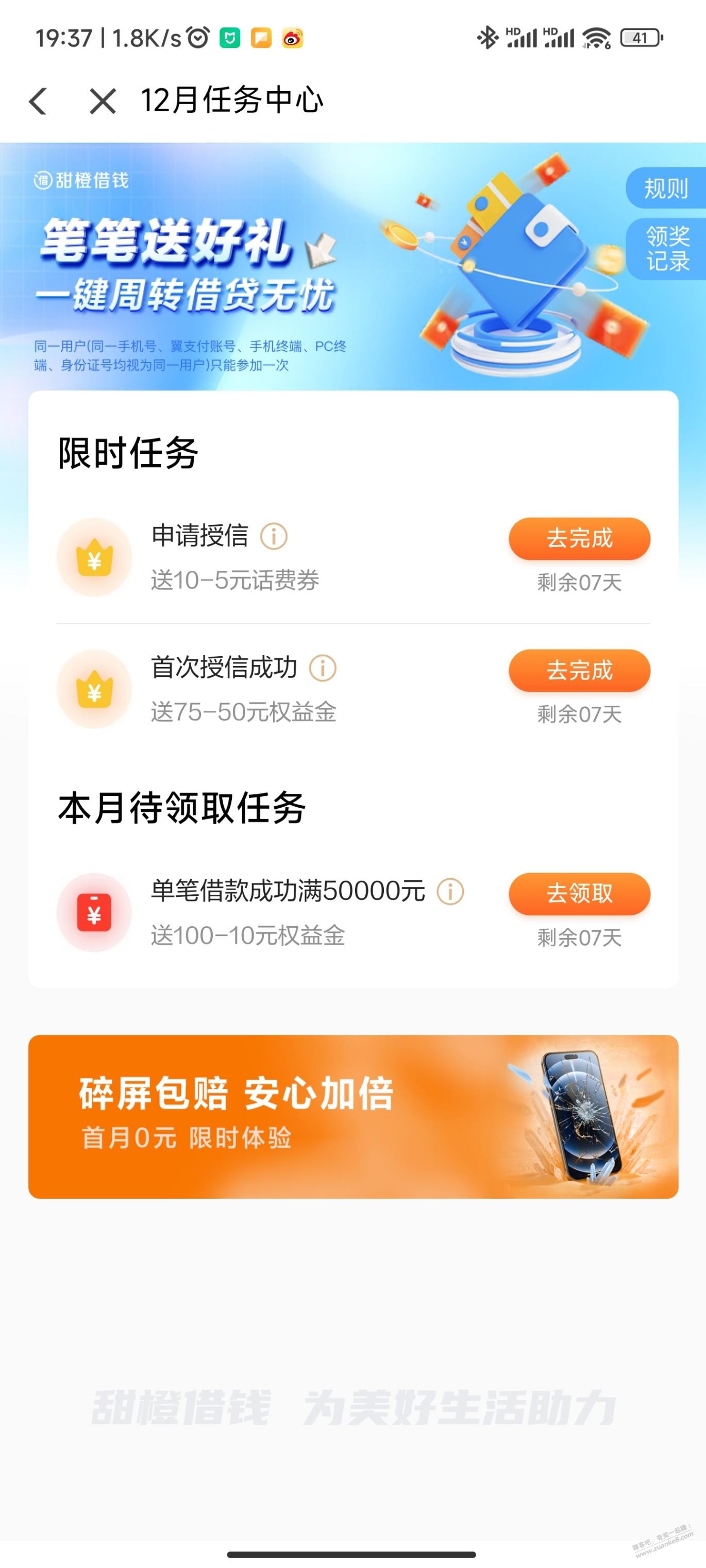Screen dimensions: 706x1568
Task: Tap 去领取 for the 单笔借款成功满50000元 task
Action: tap(579, 894)
